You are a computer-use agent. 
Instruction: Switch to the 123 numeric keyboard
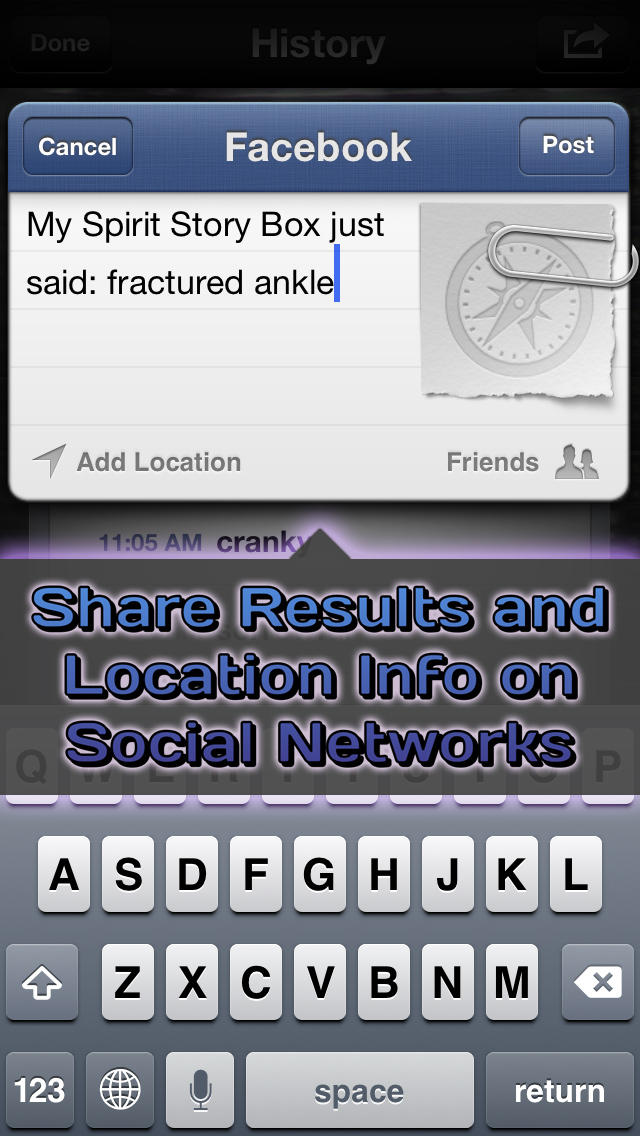tap(40, 1090)
